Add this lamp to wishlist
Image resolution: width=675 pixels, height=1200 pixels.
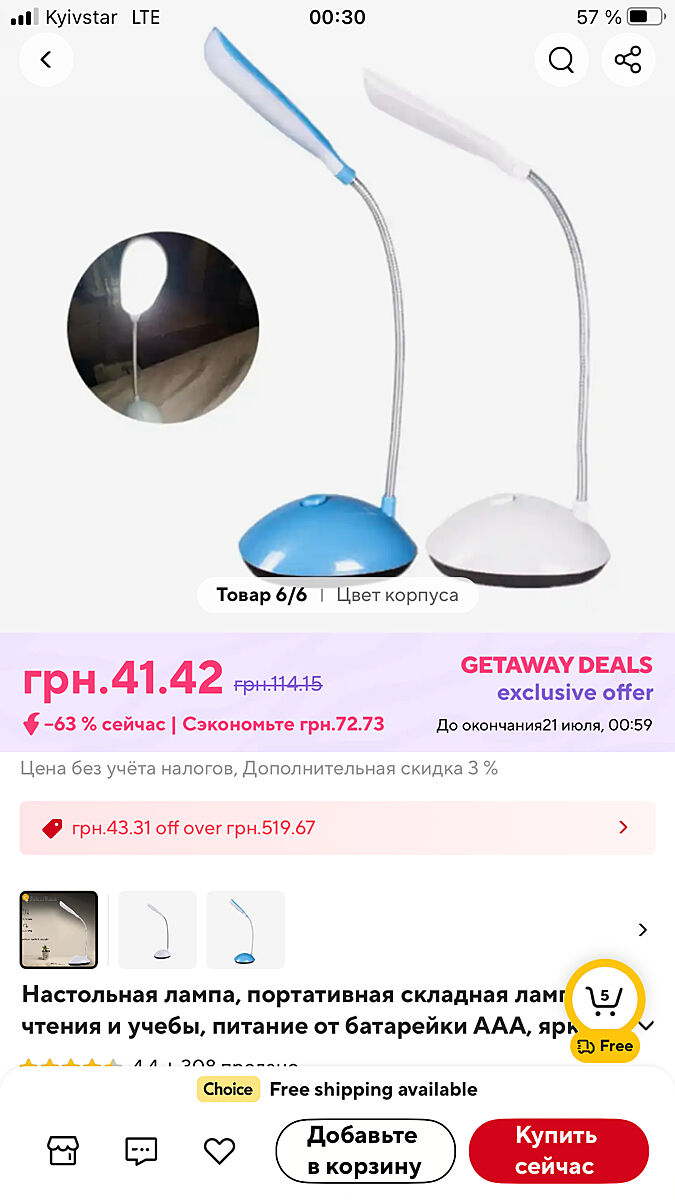(x=219, y=1151)
